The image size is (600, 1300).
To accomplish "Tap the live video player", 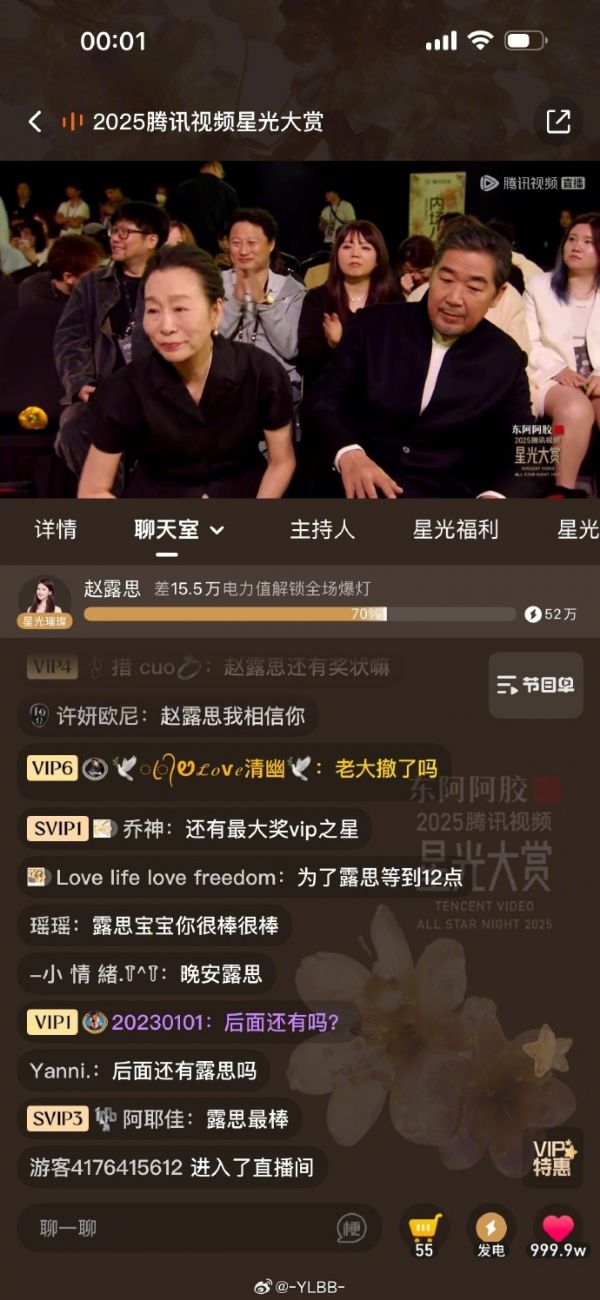I will [x=300, y=330].
